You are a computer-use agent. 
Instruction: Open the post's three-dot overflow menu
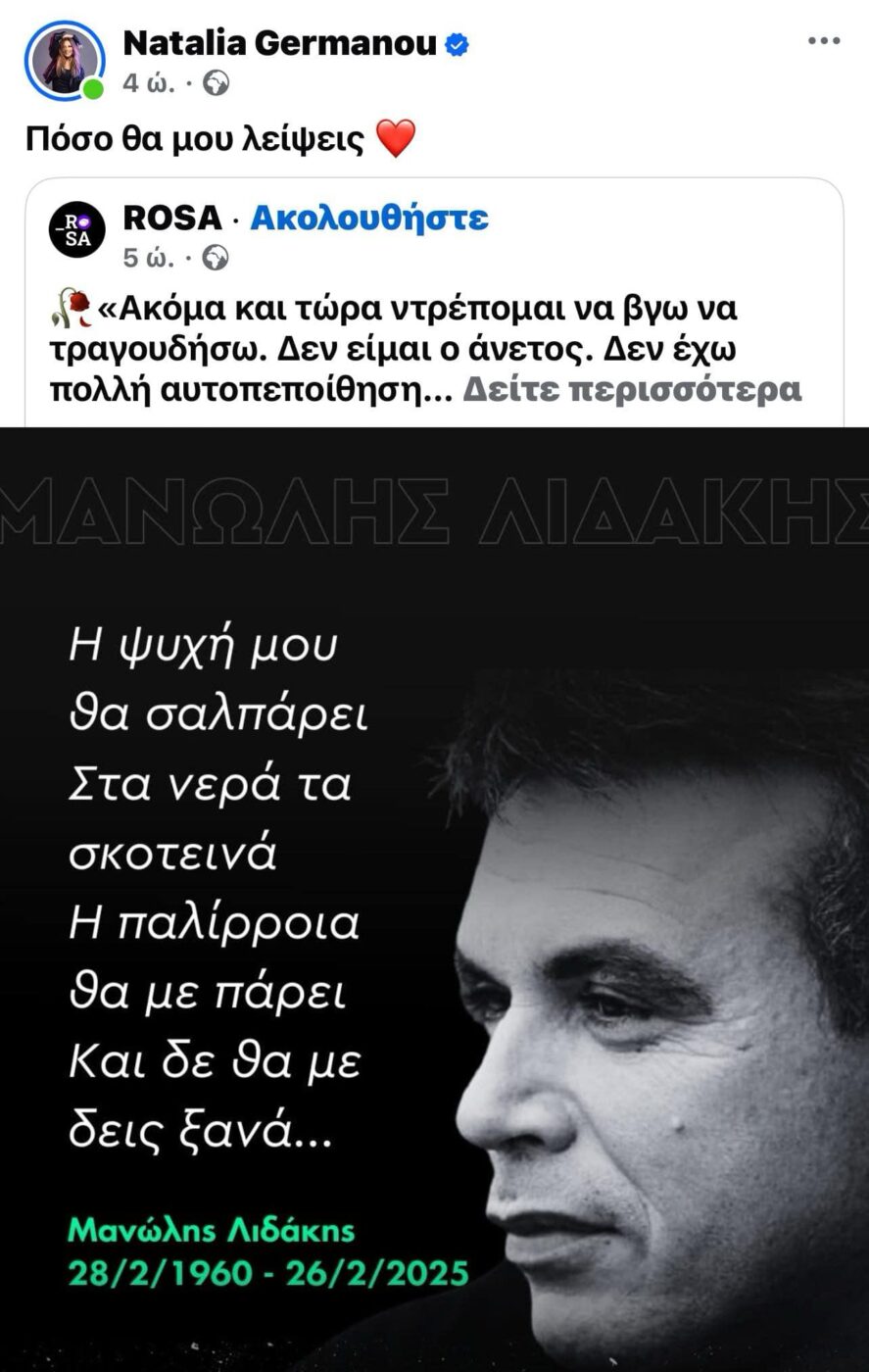(x=824, y=40)
